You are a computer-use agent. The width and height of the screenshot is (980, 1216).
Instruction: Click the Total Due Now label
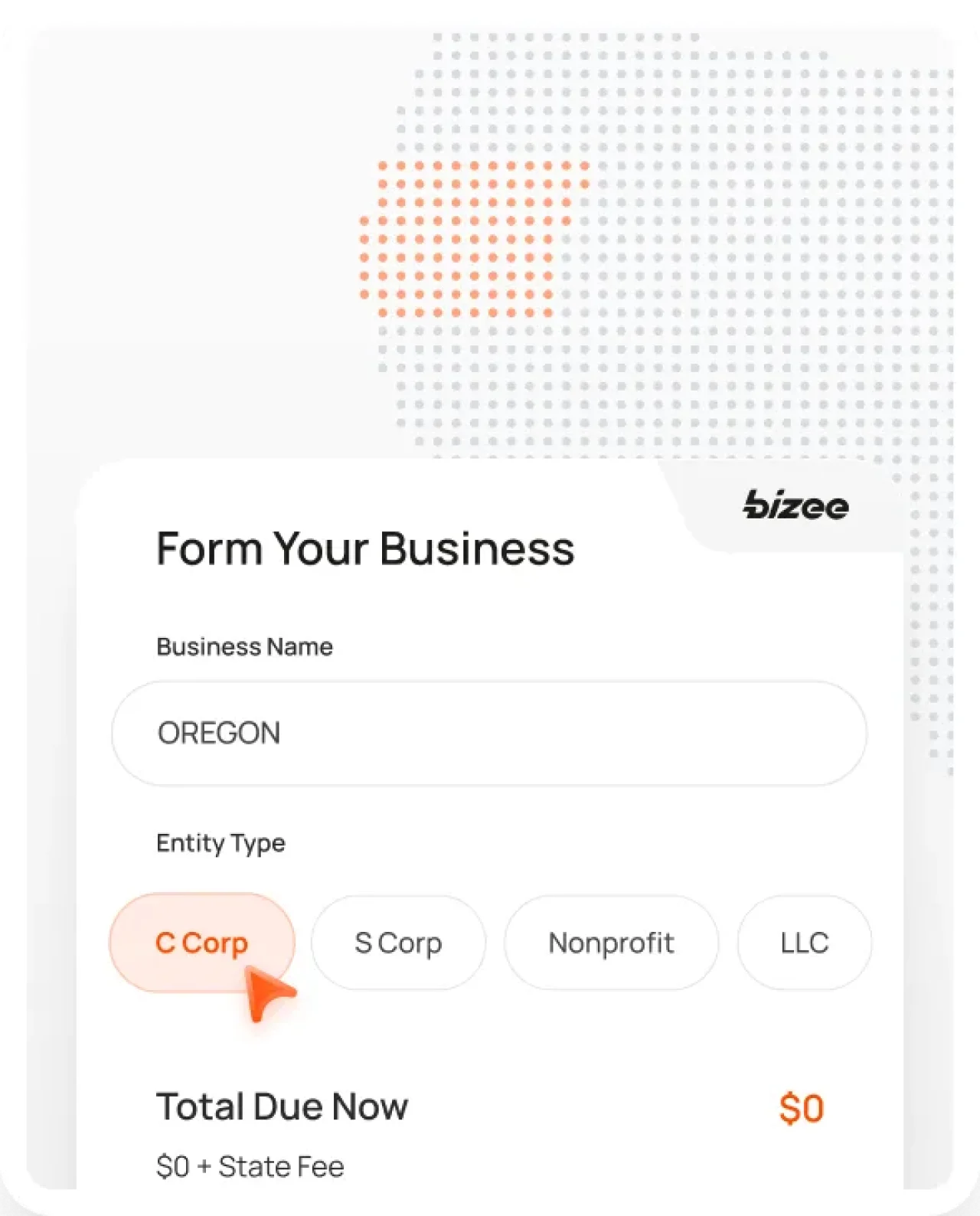coord(283,1106)
